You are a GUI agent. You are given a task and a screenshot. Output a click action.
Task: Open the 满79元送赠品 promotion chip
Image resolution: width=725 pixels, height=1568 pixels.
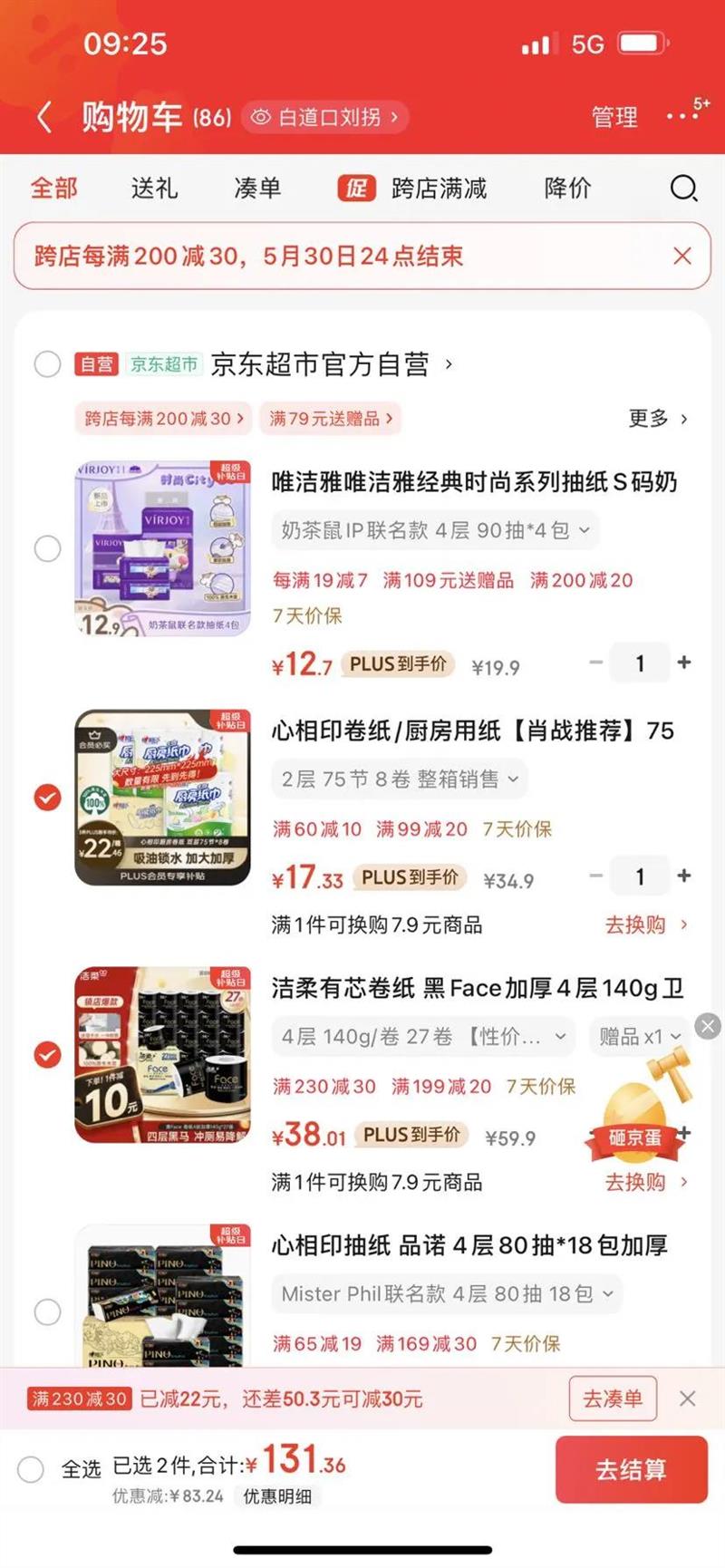point(331,419)
